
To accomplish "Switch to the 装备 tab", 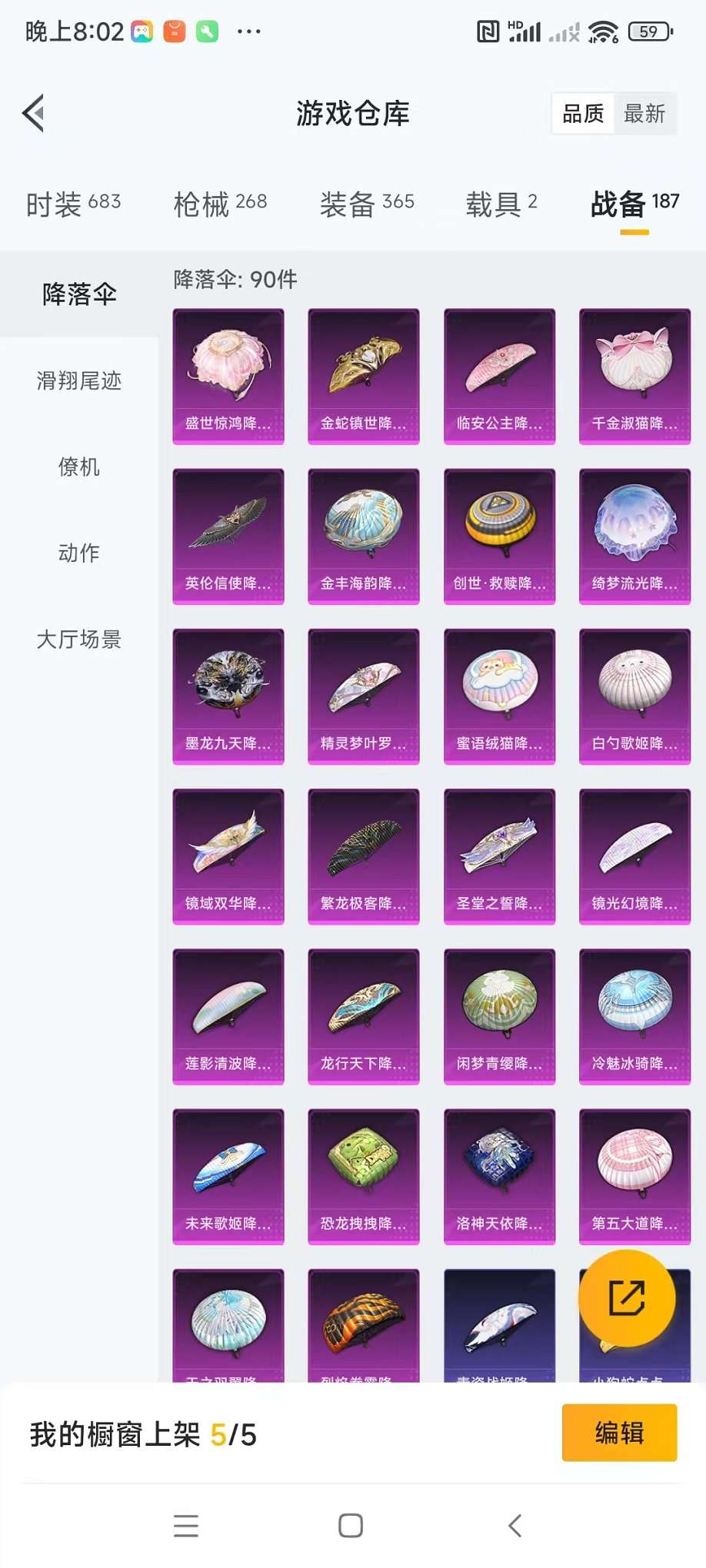I will pyautogui.click(x=367, y=204).
